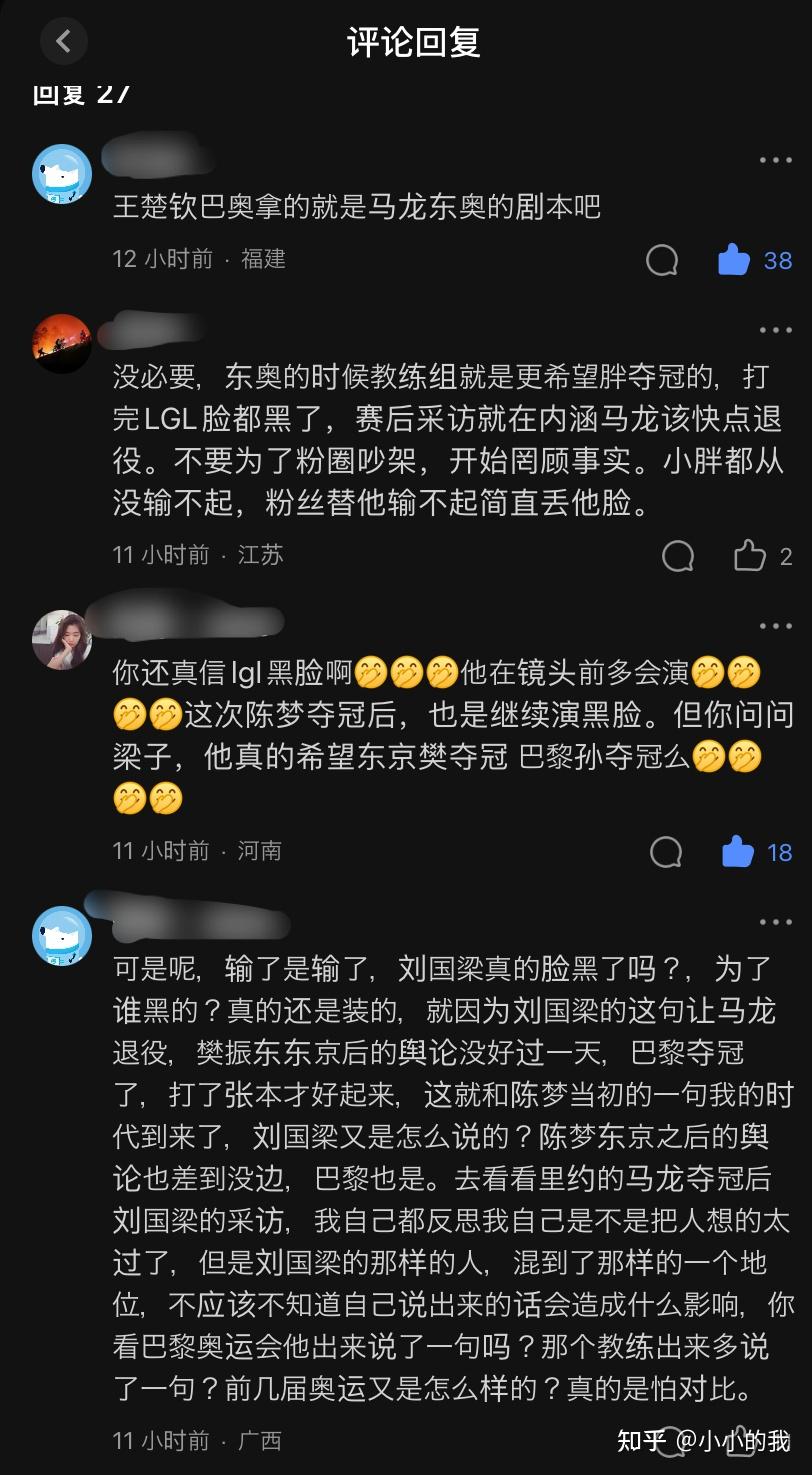Open overflow menu on the 河南 comment
812x1475 pixels.
(775, 626)
